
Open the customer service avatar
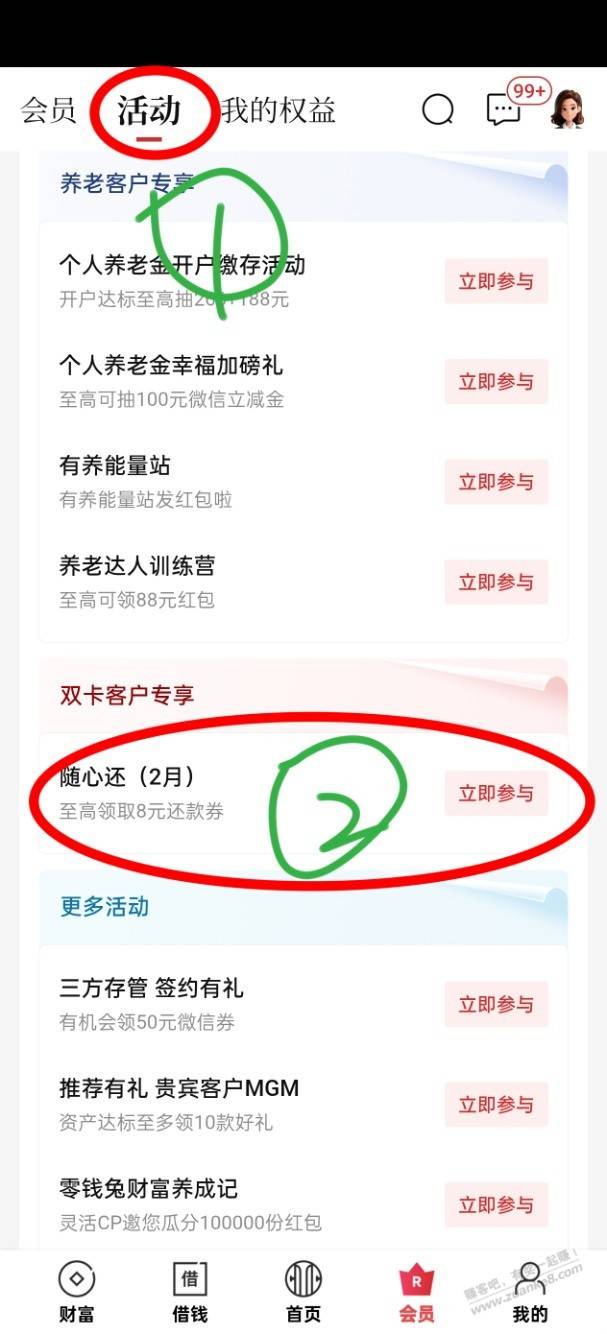568,108
